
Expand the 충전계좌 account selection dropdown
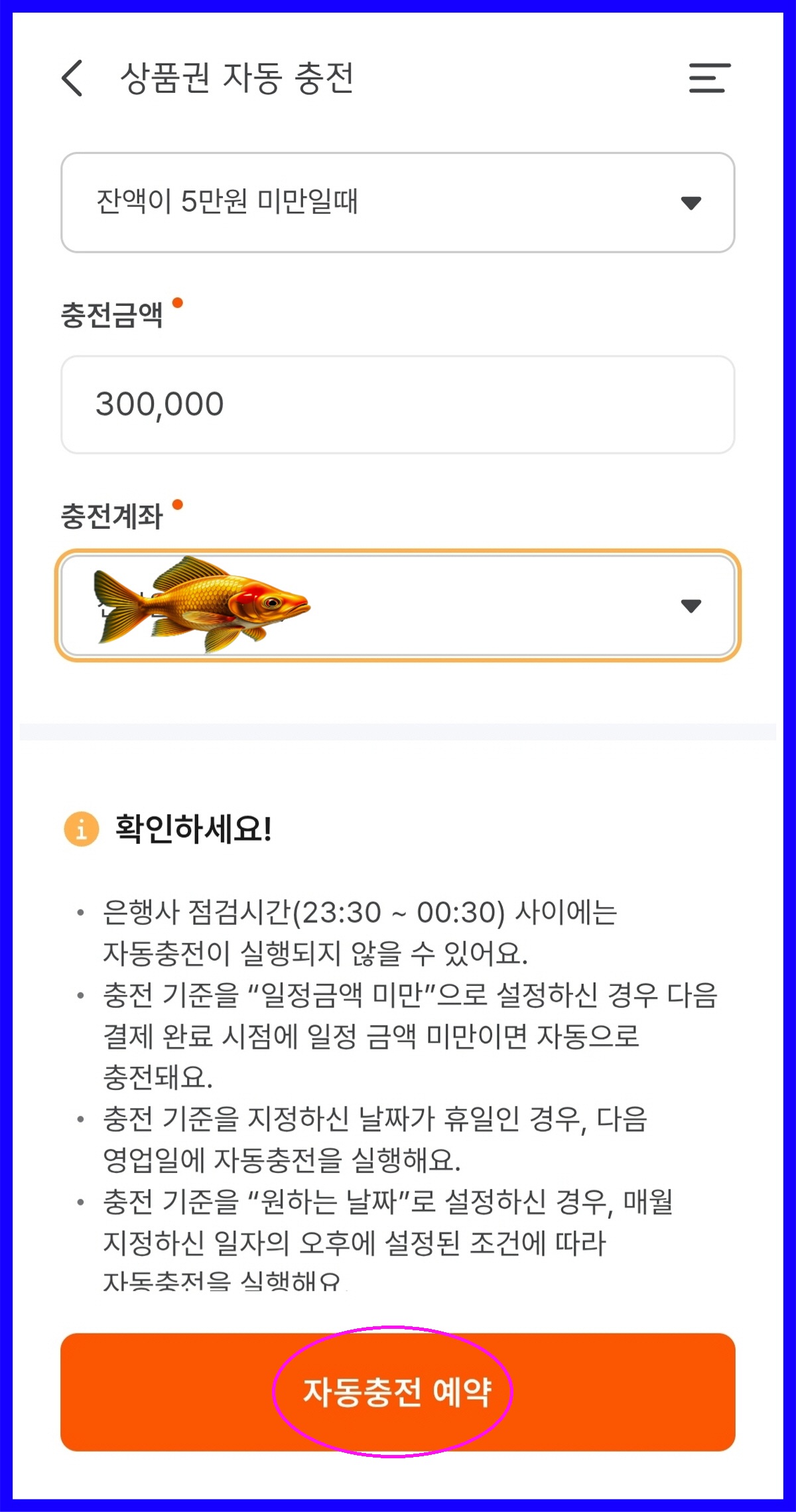pos(398,605)
